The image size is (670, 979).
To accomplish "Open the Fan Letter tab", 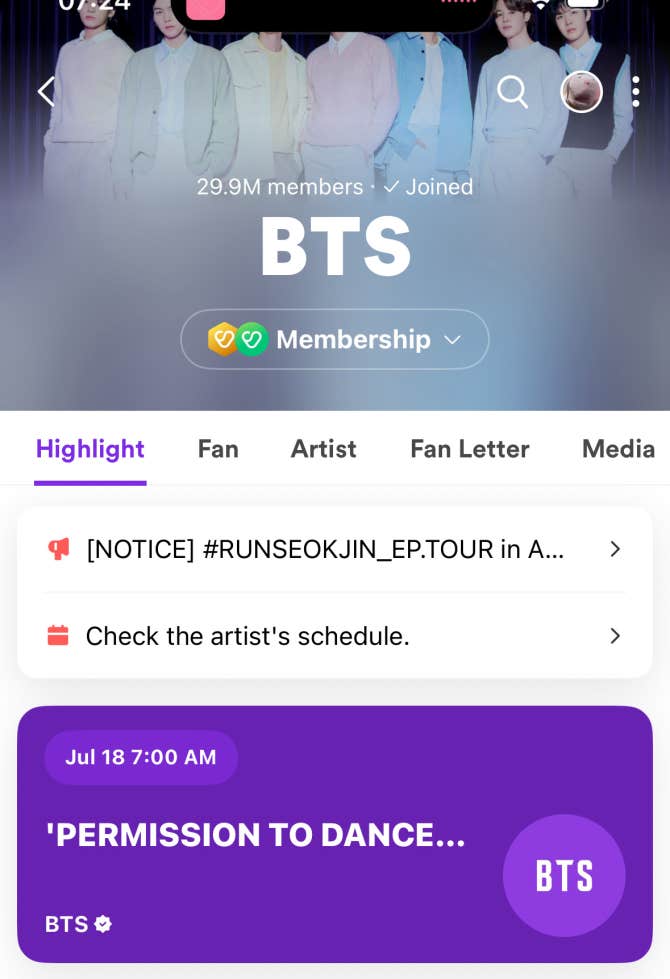I will coord(469,449).
